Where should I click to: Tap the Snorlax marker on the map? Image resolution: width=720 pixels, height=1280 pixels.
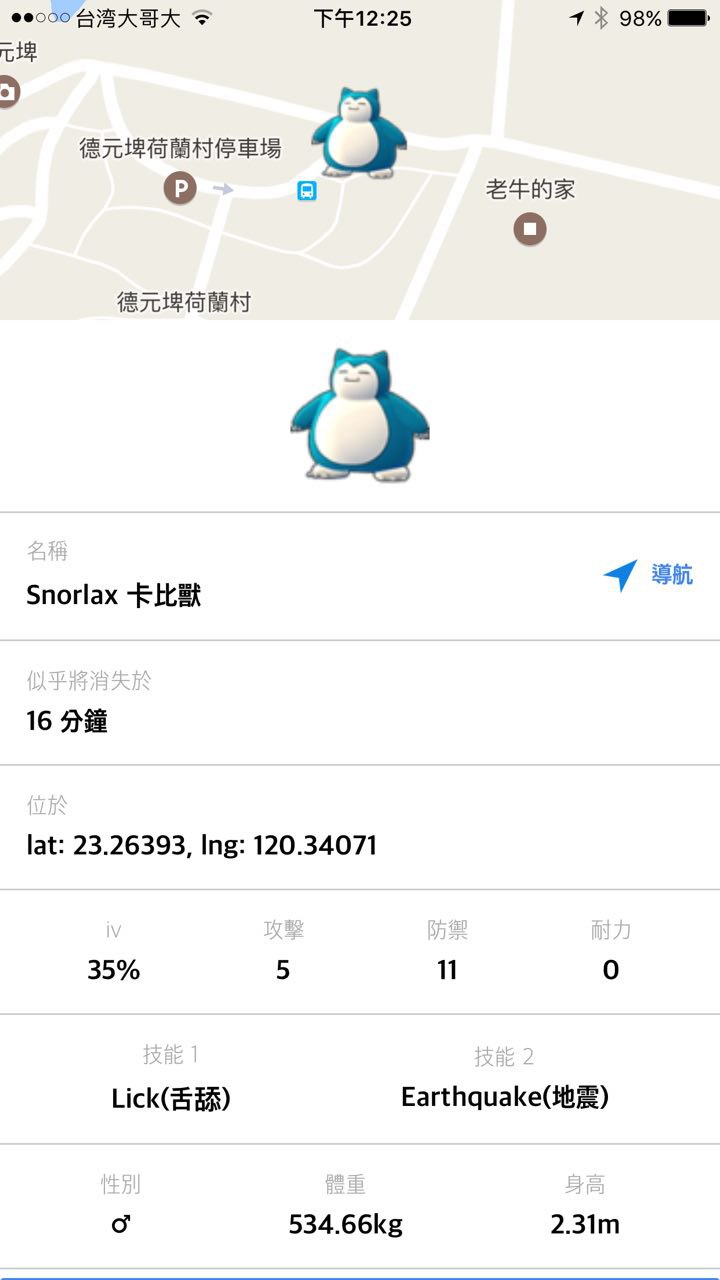coord(358,134)
